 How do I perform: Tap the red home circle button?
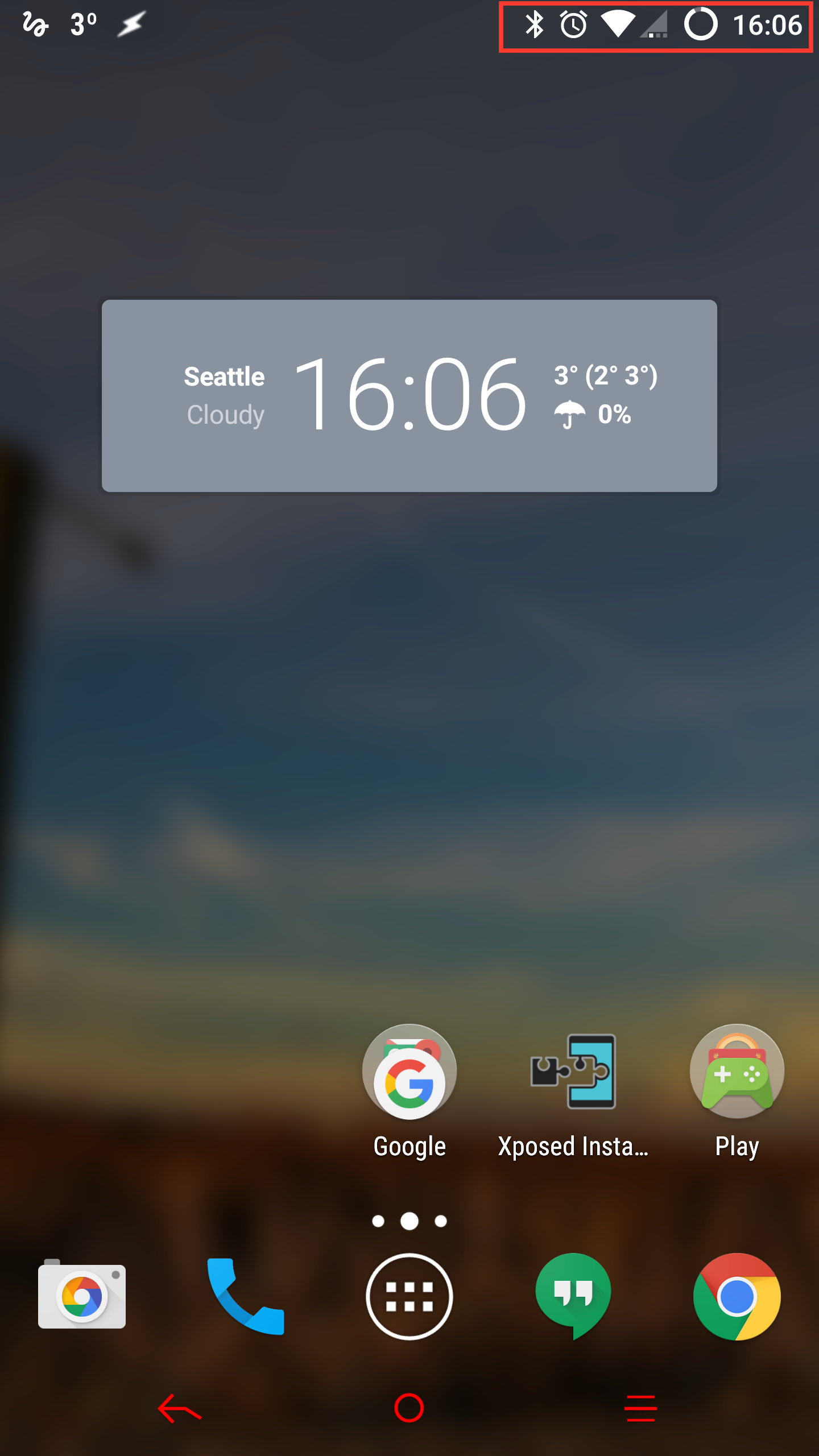tap(409, 1408)
